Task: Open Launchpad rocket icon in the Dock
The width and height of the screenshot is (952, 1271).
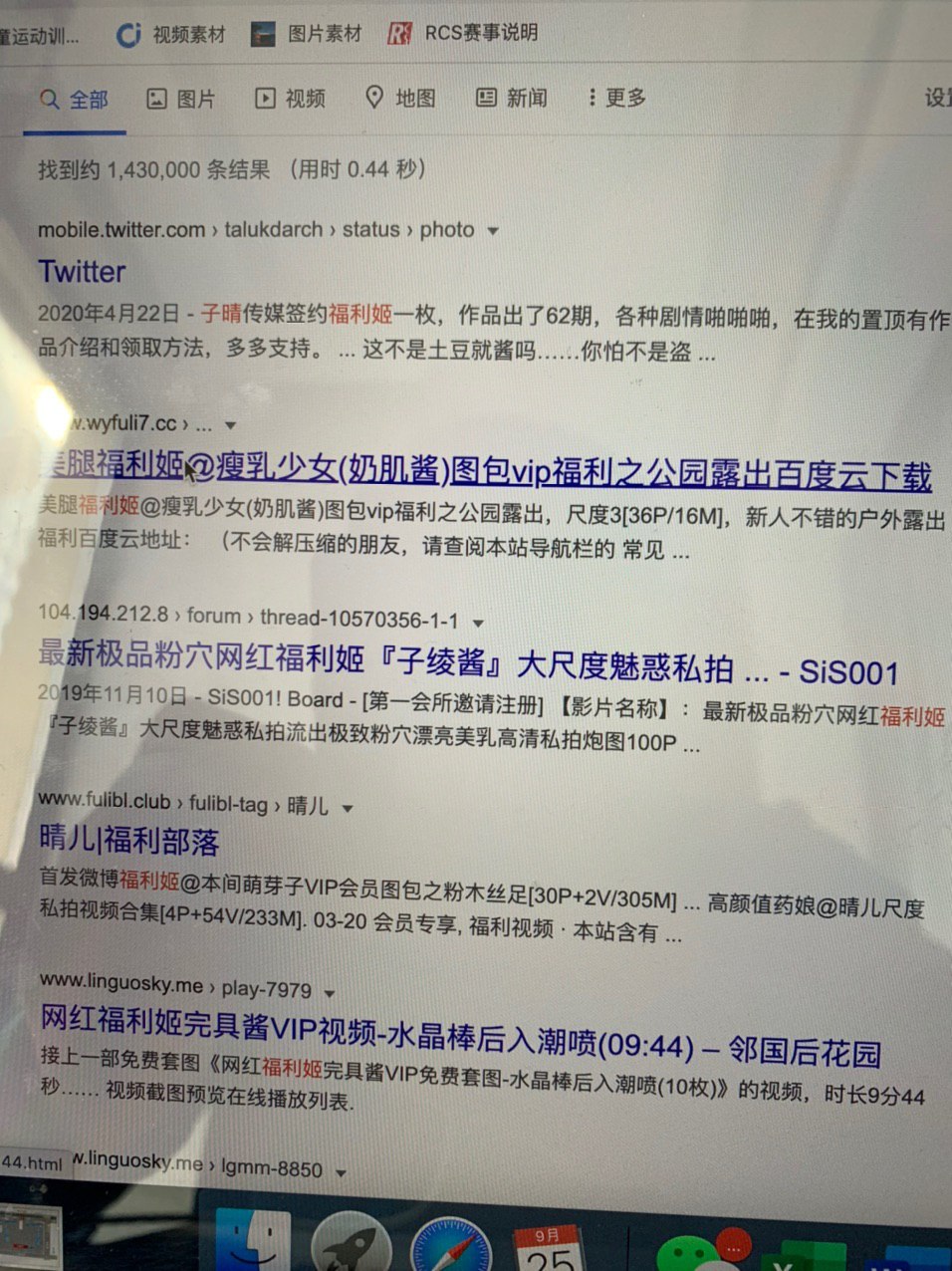Action: coord(351,1243)
